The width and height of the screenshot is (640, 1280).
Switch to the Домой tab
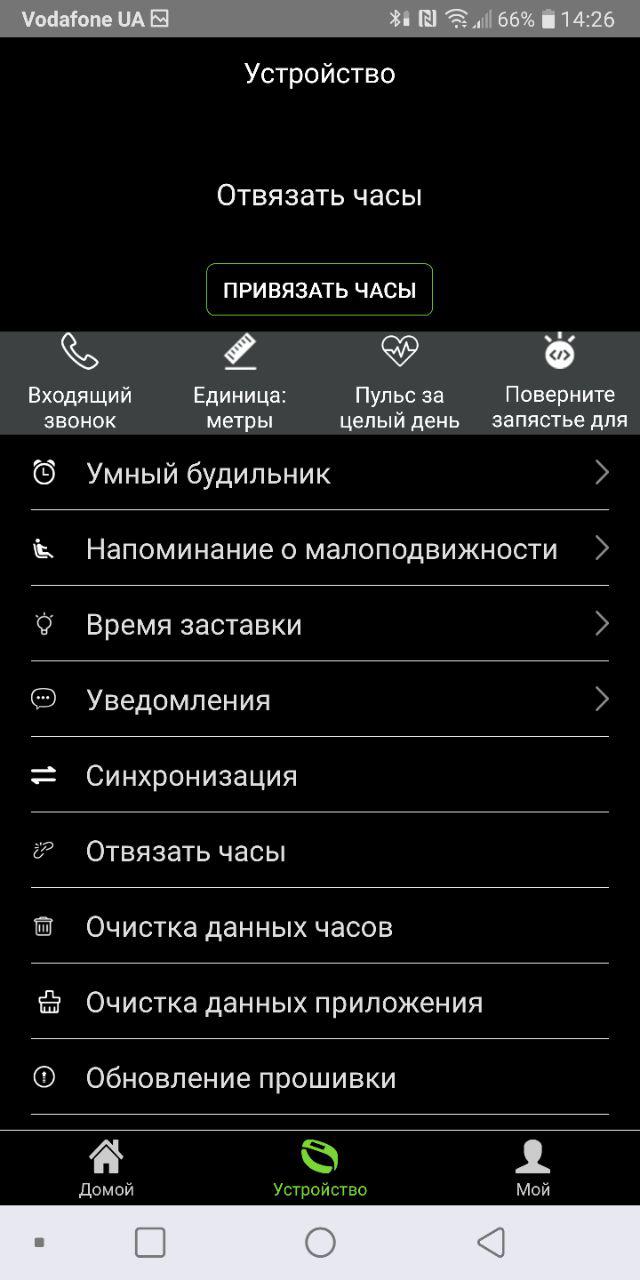coord(107,1168)
